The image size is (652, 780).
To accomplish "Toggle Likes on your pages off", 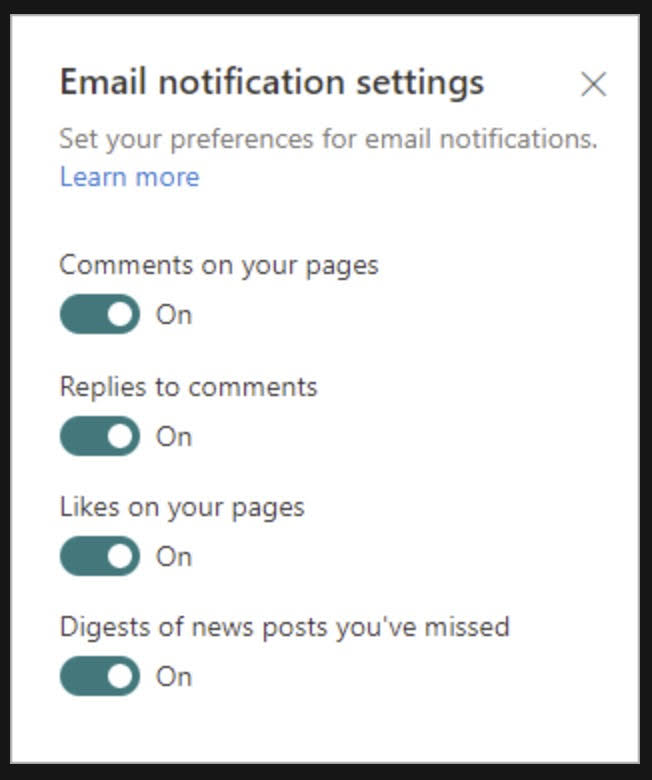I will coord(100,556).
